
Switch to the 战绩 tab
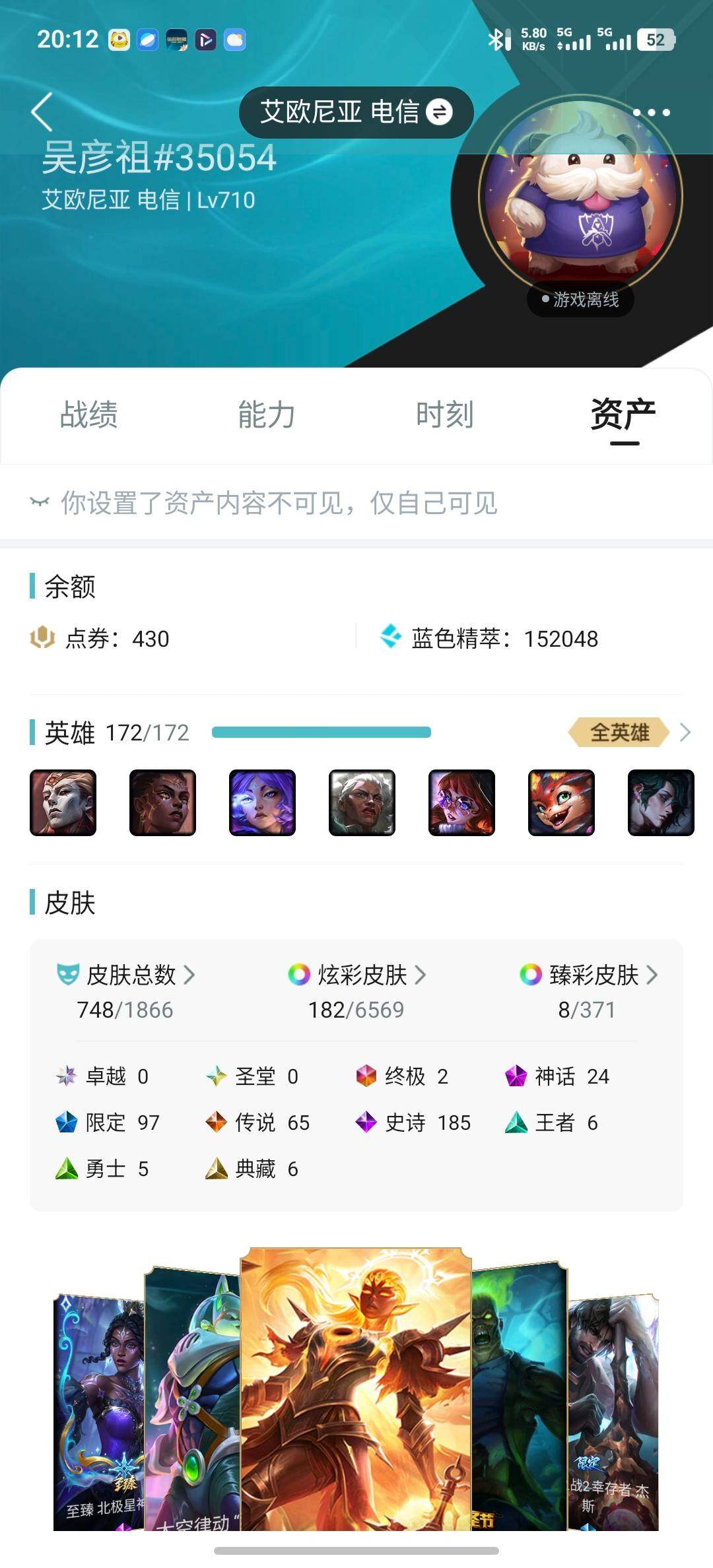pos(88,414)
